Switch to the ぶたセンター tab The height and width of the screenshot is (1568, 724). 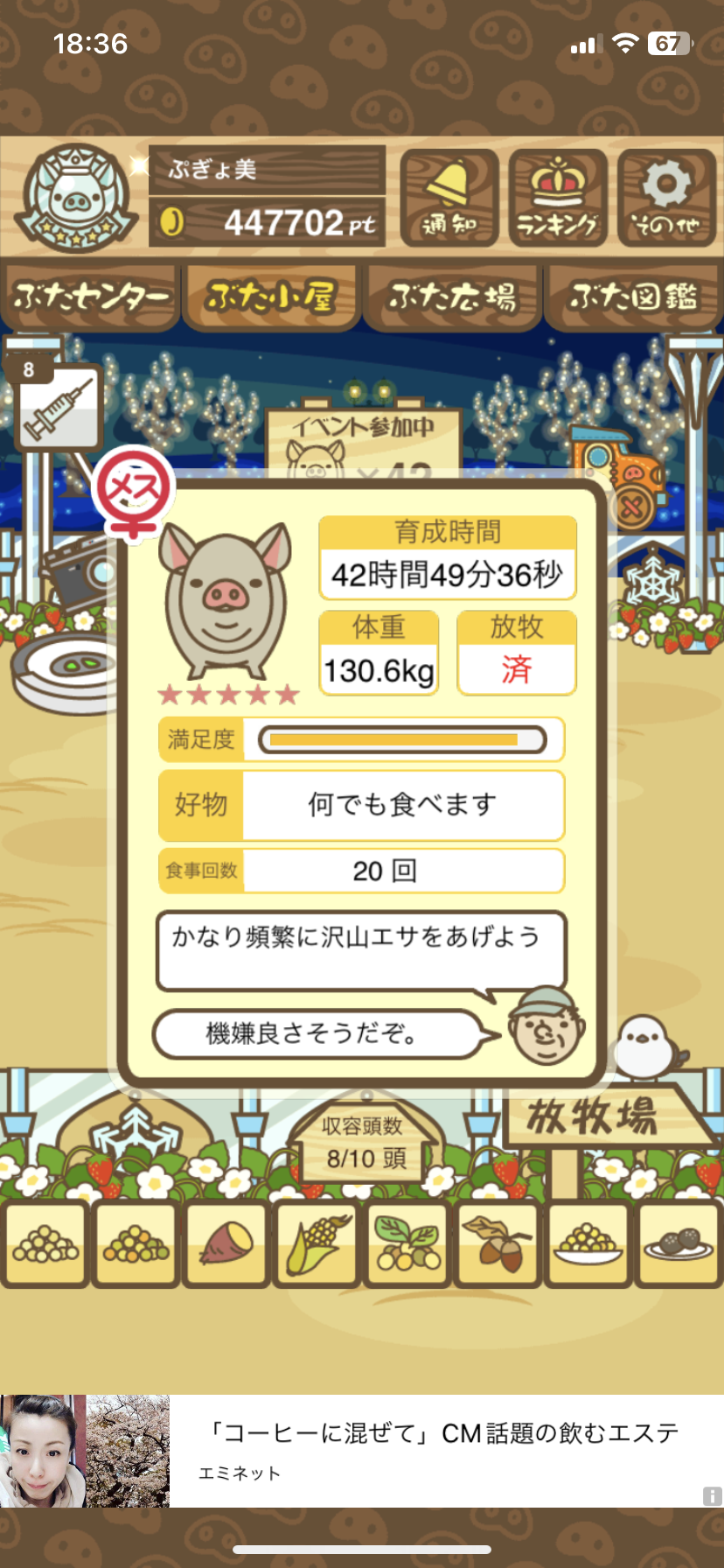91,298
